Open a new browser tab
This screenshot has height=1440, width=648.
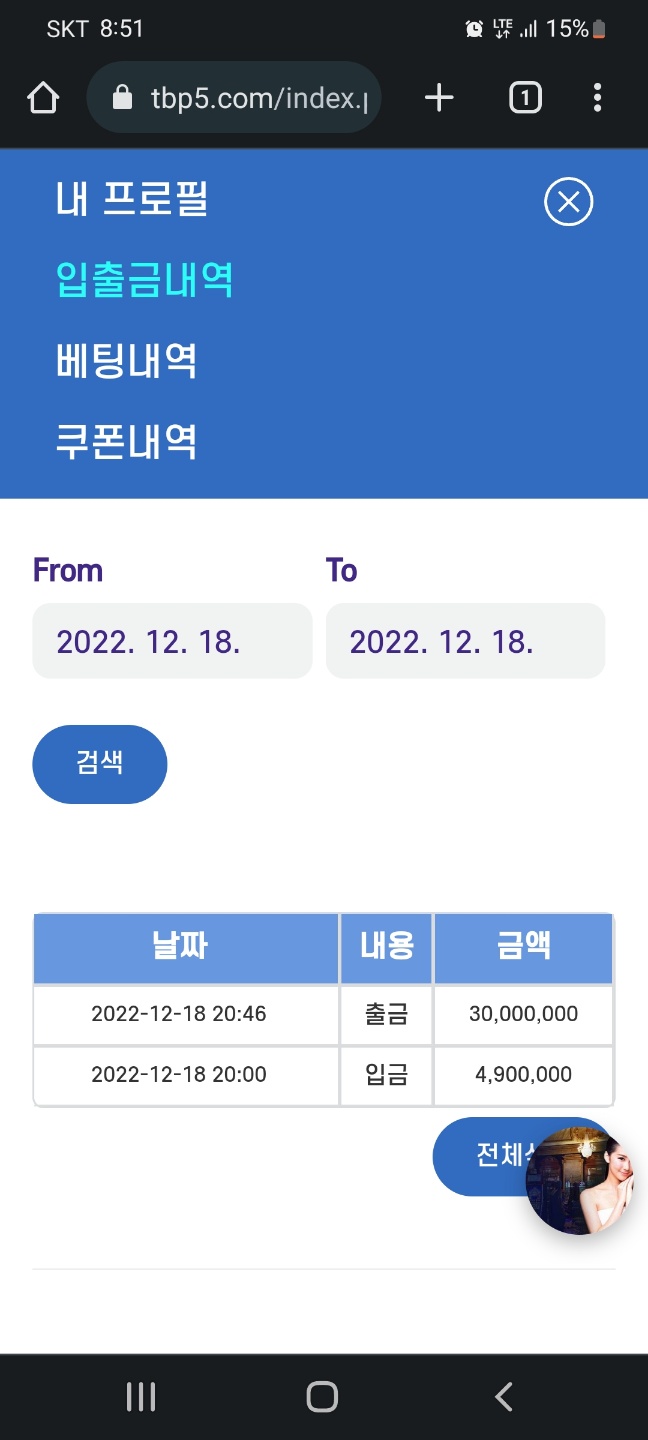click(439, 98)
